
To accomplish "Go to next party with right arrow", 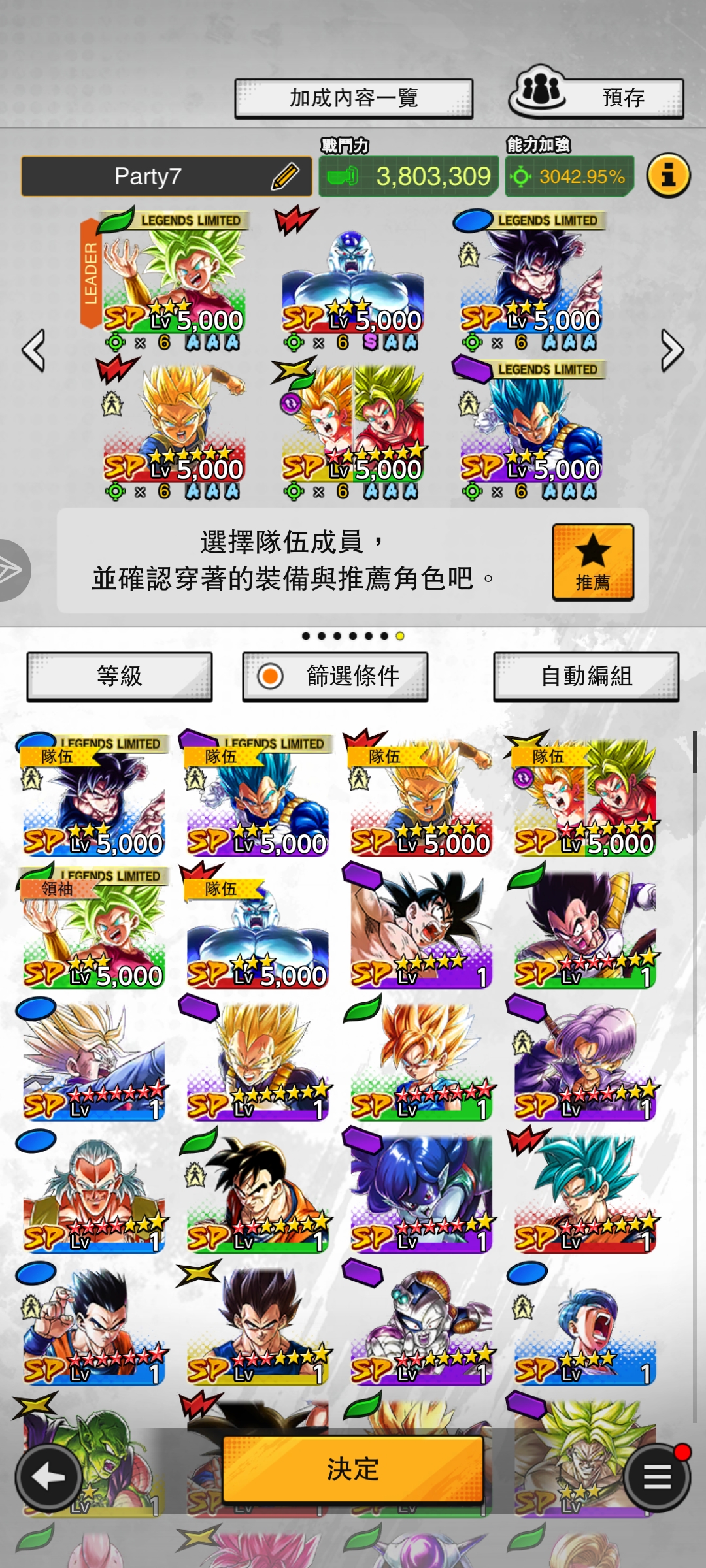I will [x=671, y=351].
